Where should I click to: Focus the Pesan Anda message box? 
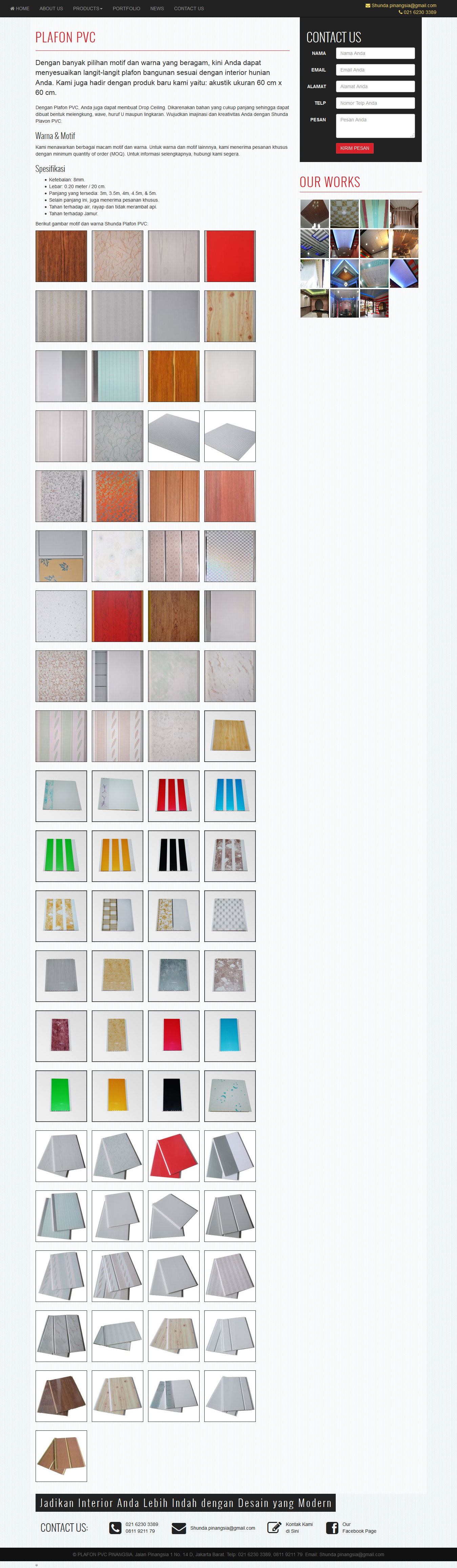375,125
